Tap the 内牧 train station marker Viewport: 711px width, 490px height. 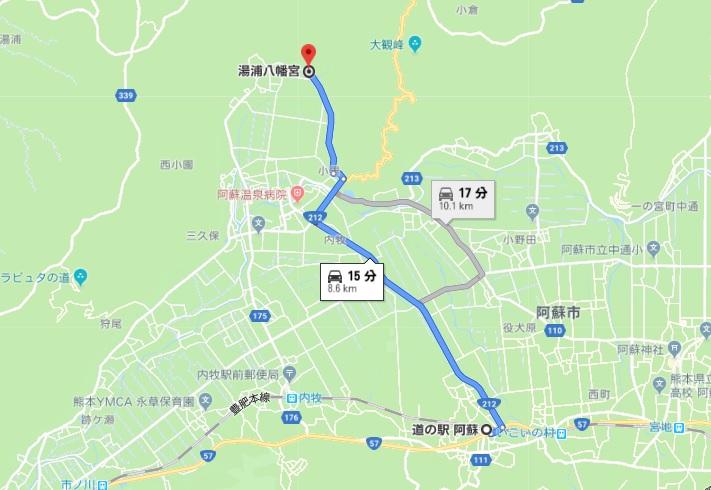(291, 398)
